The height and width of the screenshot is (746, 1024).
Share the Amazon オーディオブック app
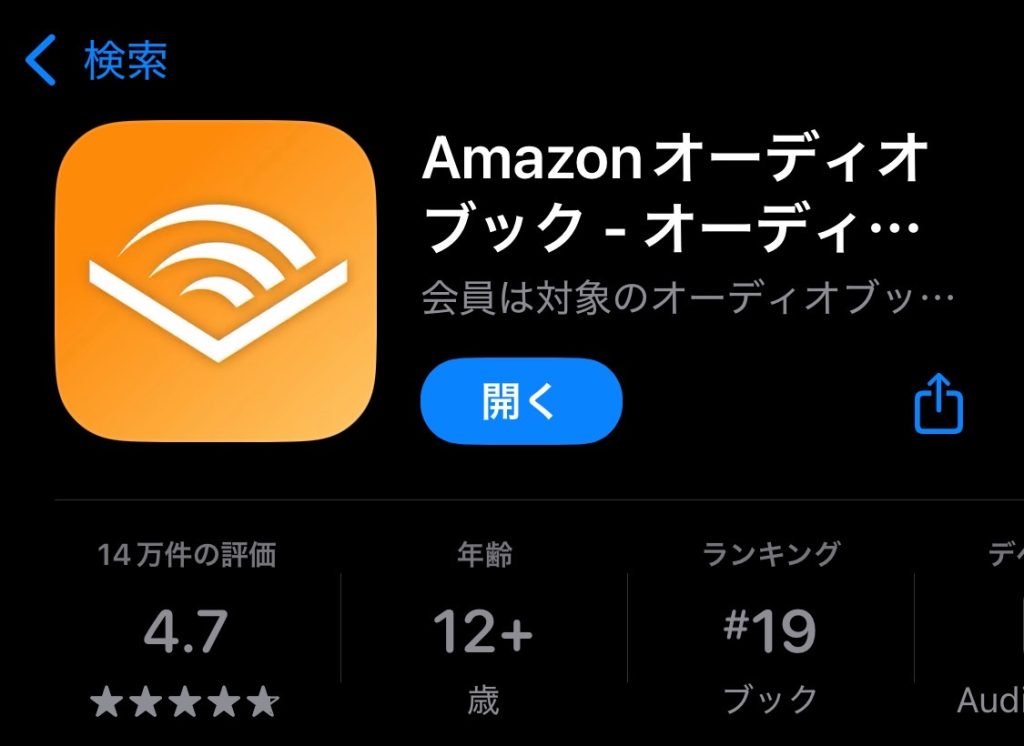[938, 403]
